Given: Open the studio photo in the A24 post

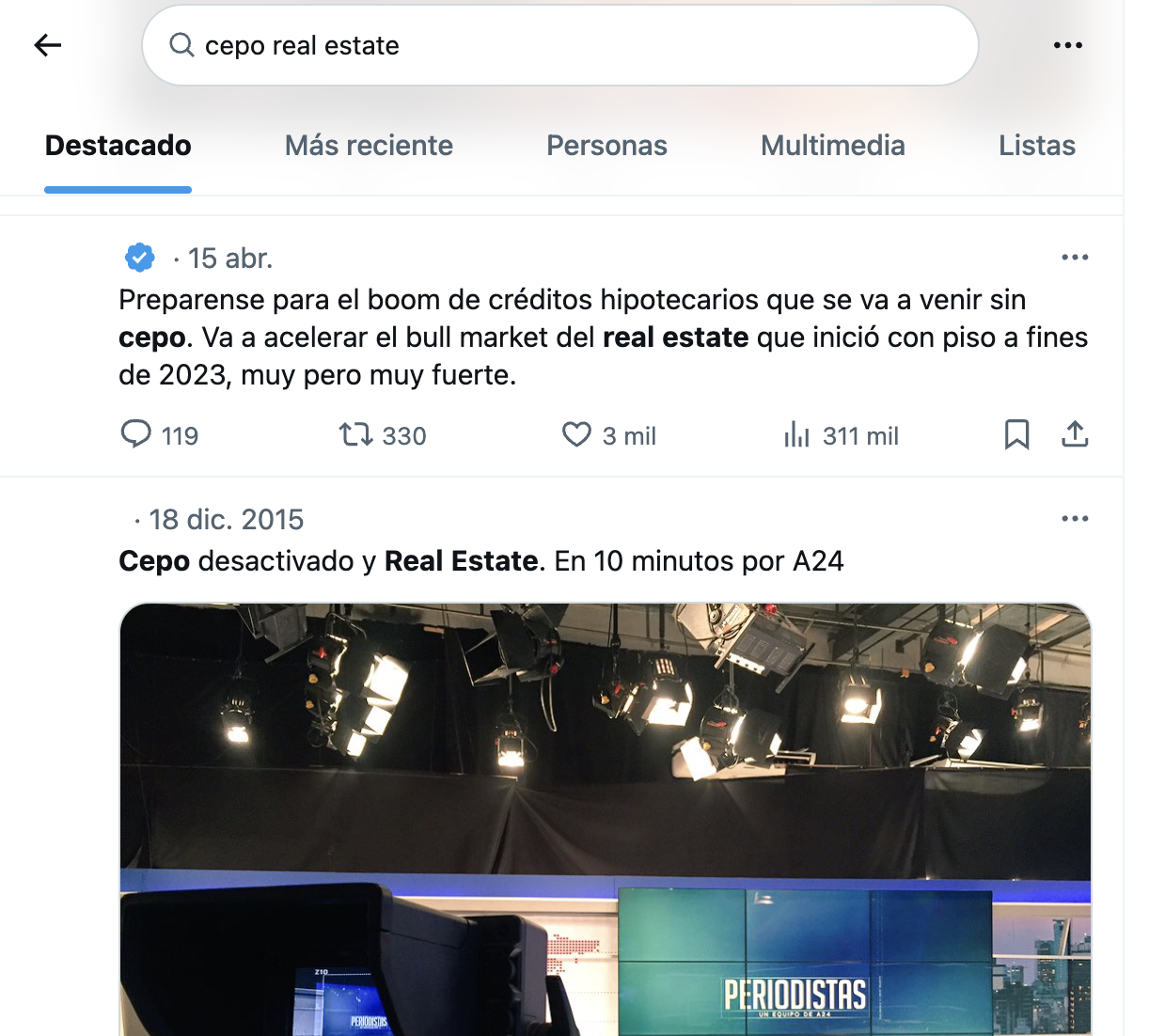Looking at the screenshot, I should (x=606, y=818).
